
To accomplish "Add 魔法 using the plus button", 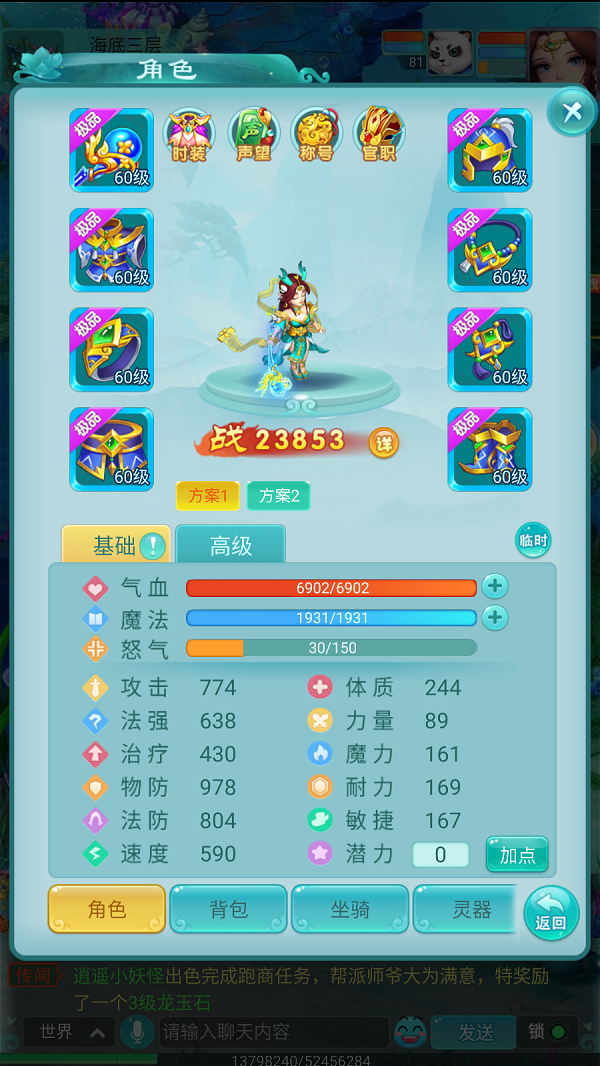I will click(494, 618).
